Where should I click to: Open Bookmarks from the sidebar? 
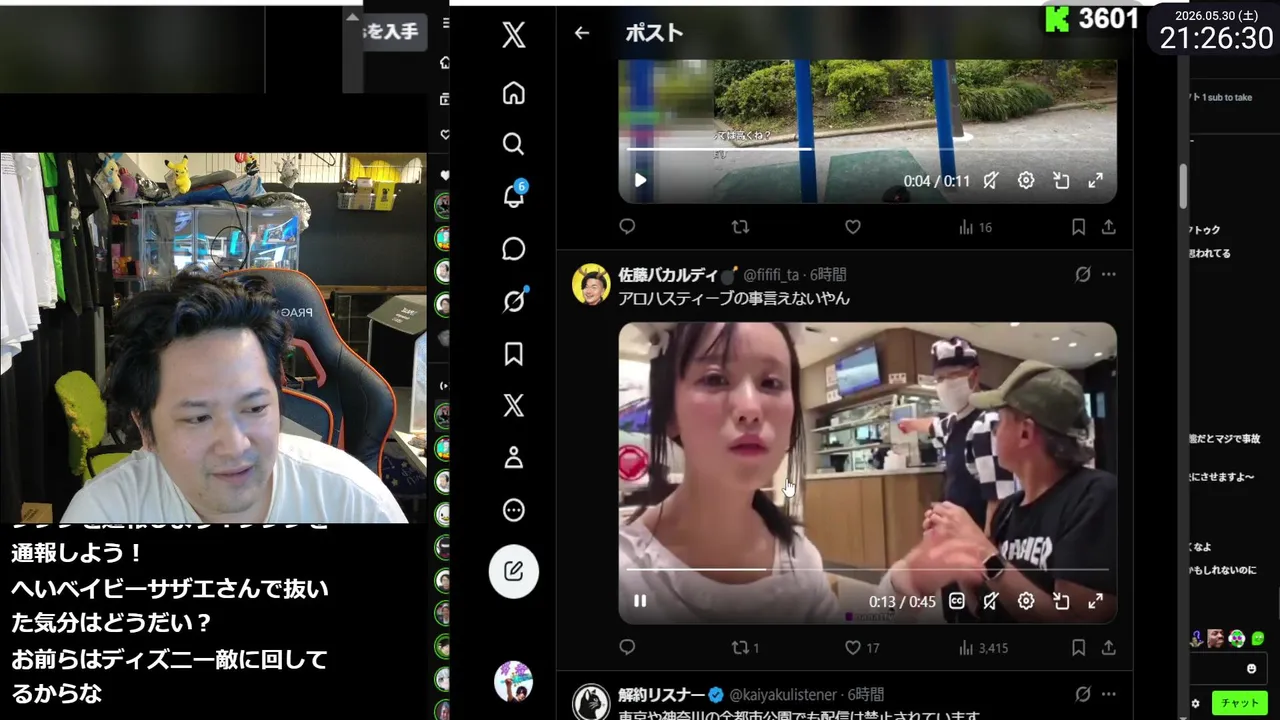514,354
